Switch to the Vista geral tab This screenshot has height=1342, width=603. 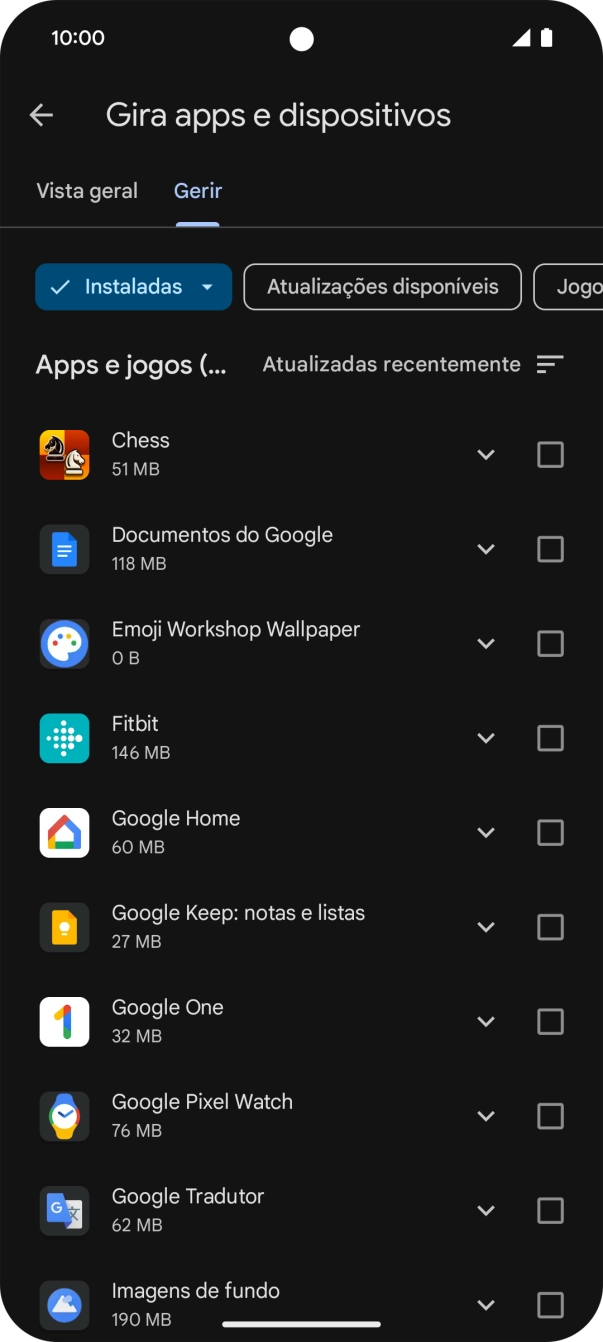87,191
